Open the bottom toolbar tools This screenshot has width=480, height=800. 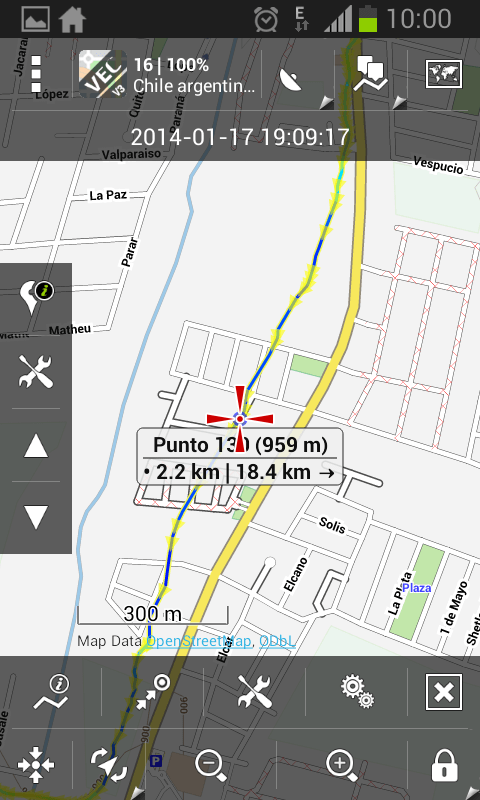pyautogui.click(x=255, y=692)
